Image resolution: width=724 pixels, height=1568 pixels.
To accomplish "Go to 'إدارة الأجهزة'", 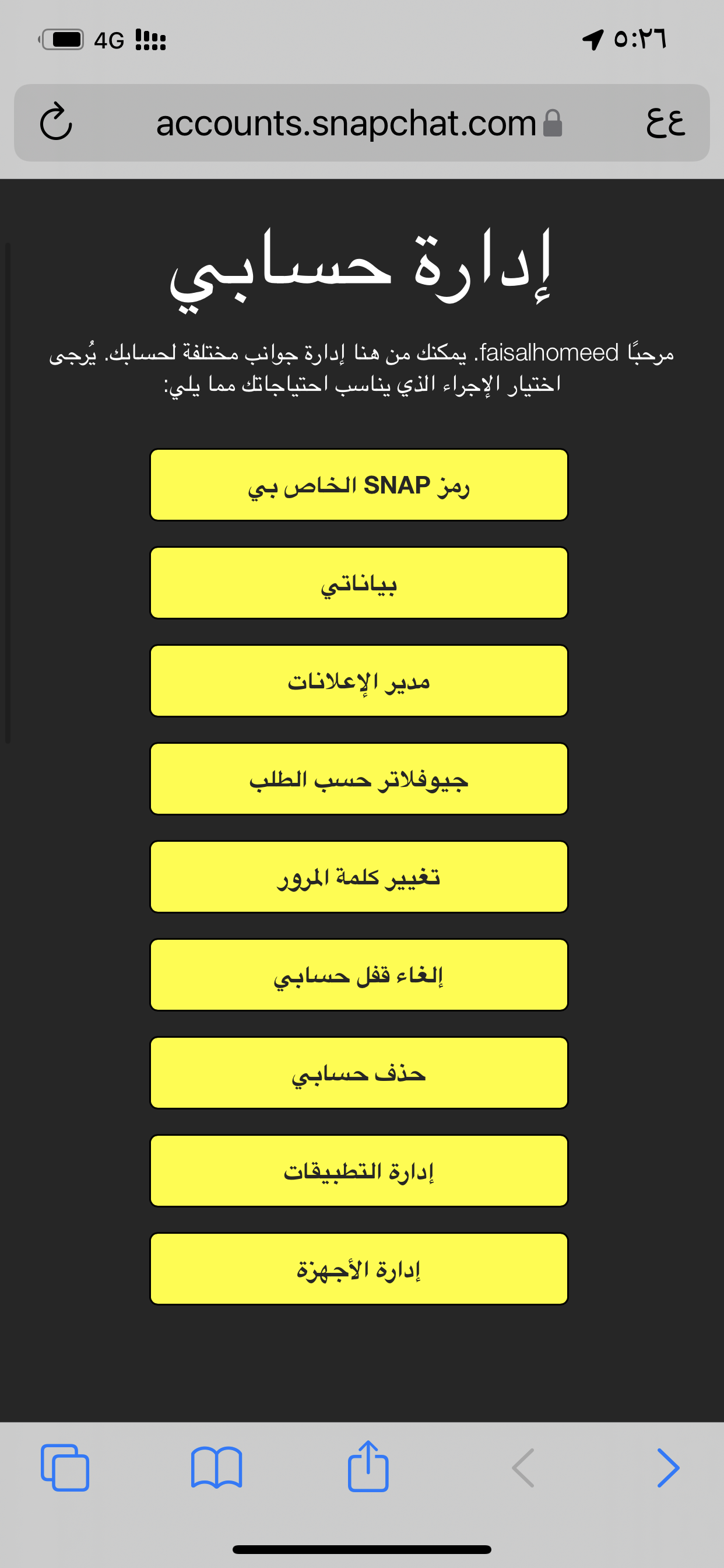I will (359, 1269).
